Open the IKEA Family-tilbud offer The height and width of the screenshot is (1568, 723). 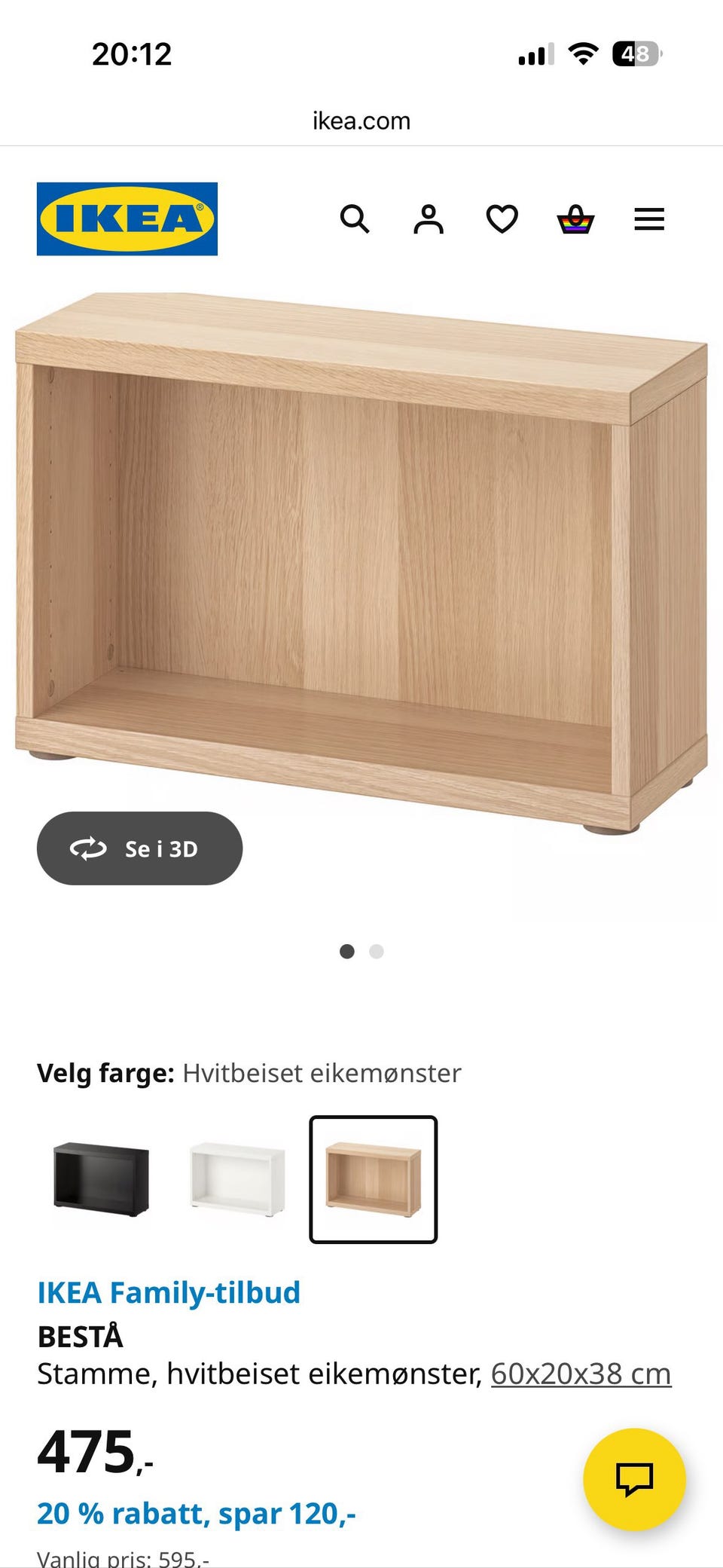(x=169, y=1291)
